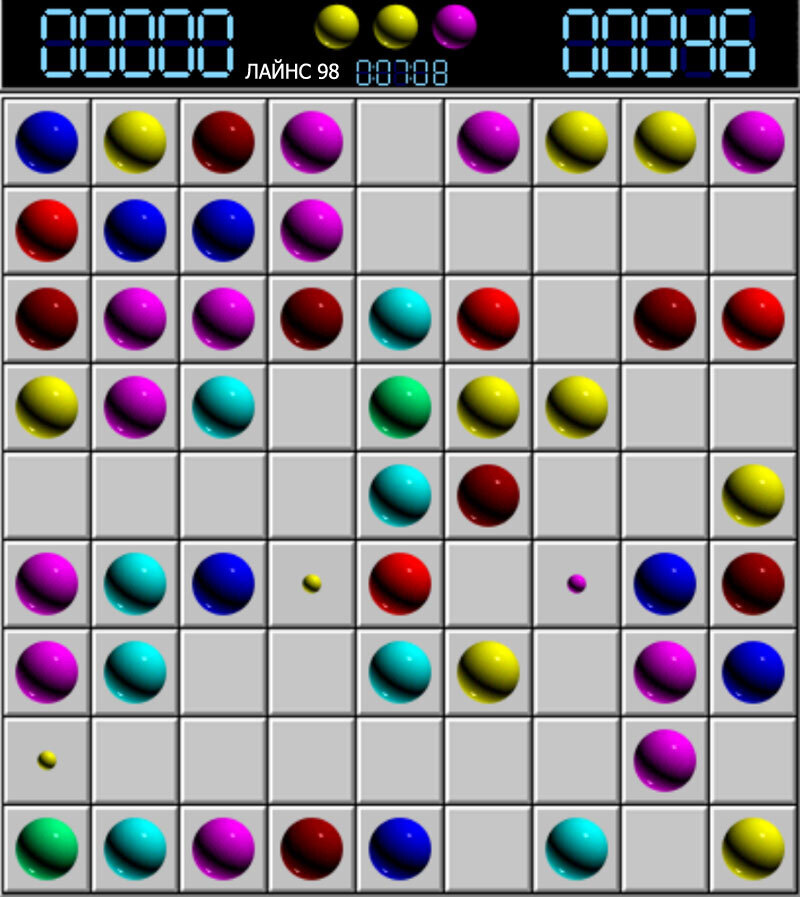The image size is (800, 897).
Task: Choose the yellow ball directly right of the green ball
Action: pyautogui.click(x=488, y=407)
